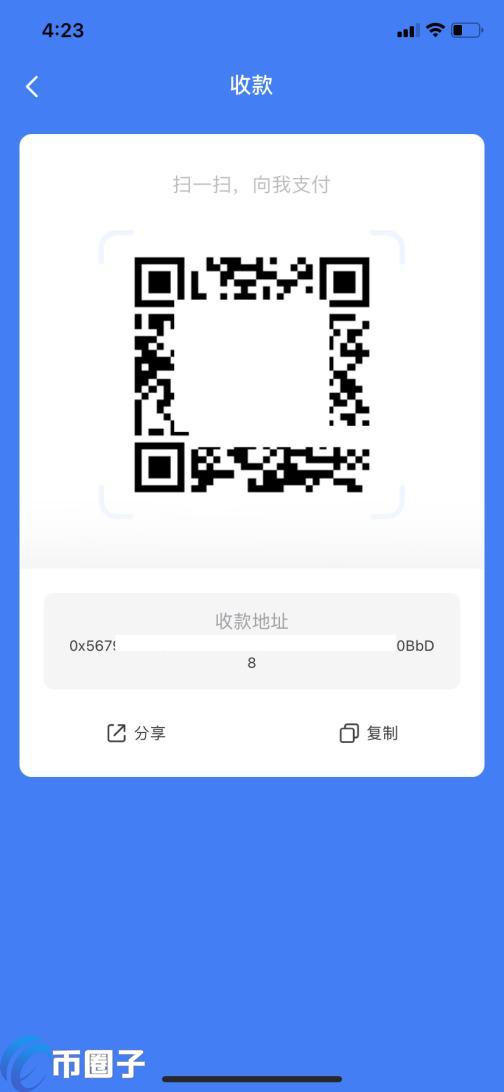Copy the receiving address with 复制
The height and width of the screenshot is (1092, 504).
(x=368, y=733)
